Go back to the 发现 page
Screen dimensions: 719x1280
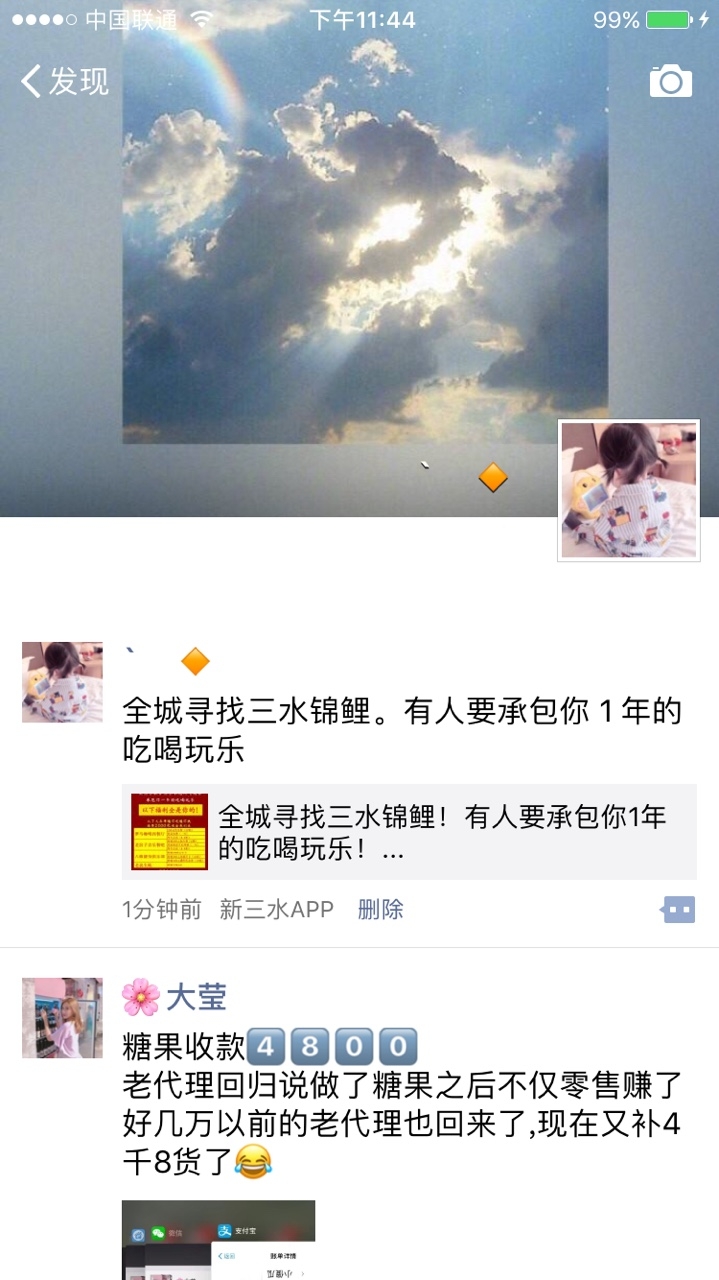(66, 81)
